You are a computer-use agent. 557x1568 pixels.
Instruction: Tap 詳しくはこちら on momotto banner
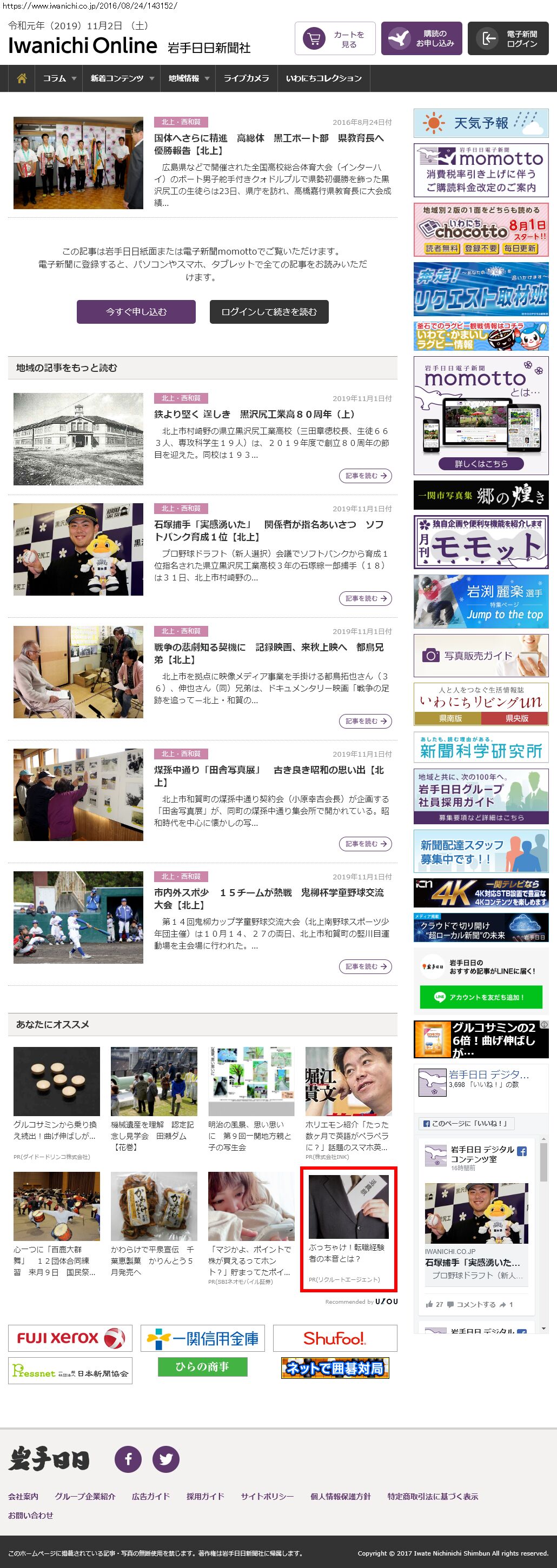(x=480, y=464)
